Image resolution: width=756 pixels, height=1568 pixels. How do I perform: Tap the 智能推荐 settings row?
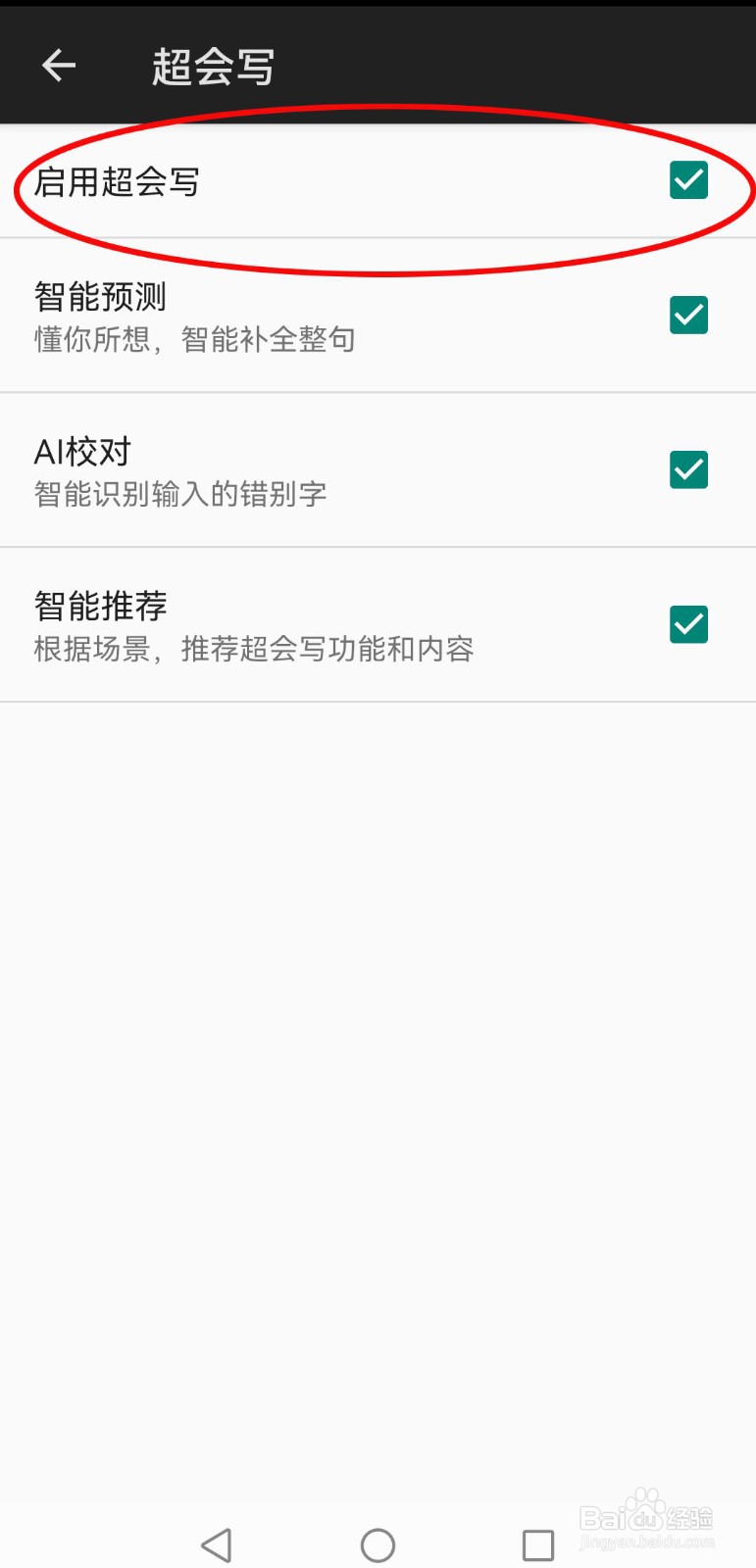click(294, 624)
